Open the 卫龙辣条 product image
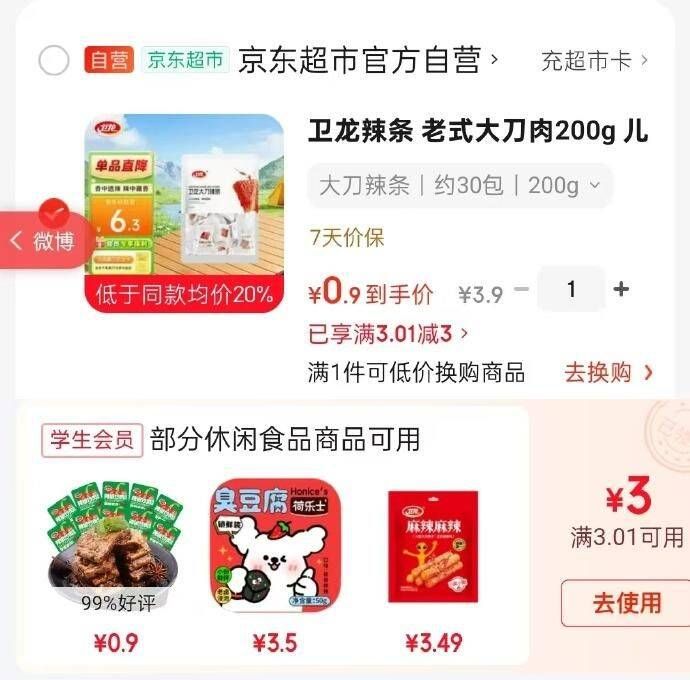Screen dimensions: 690x680 pos(184,213)
